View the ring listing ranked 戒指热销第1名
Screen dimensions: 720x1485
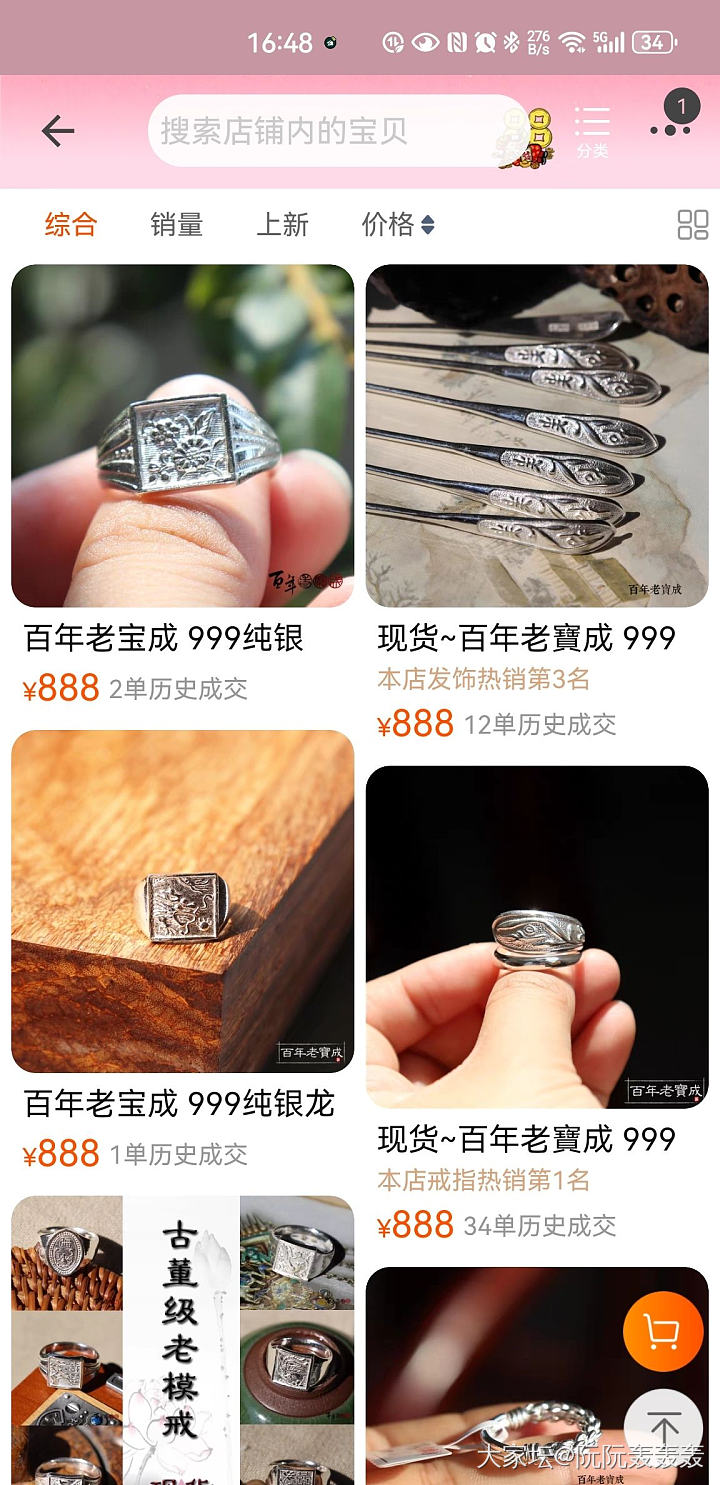(x=537, y=937)
